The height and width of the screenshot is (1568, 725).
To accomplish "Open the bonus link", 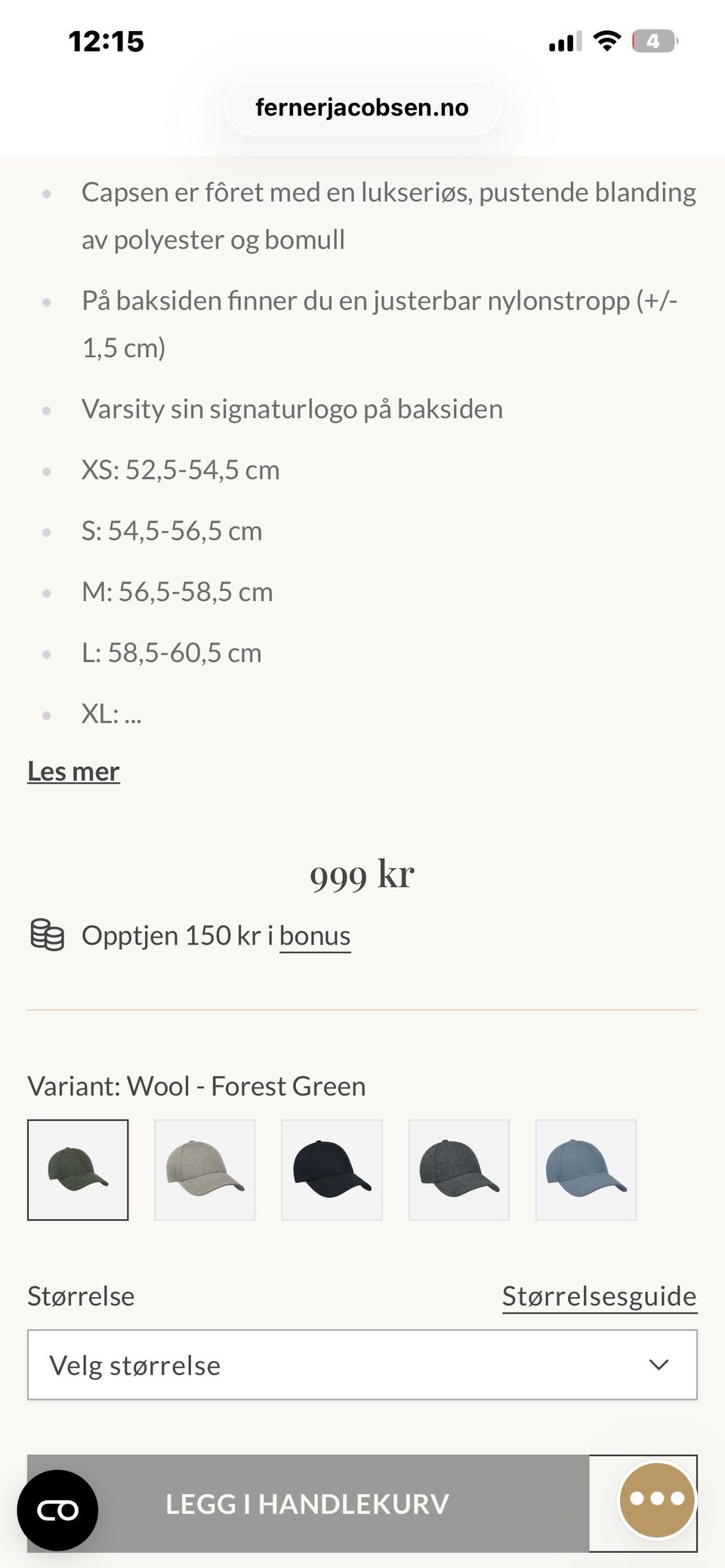I will coord(315,936).
